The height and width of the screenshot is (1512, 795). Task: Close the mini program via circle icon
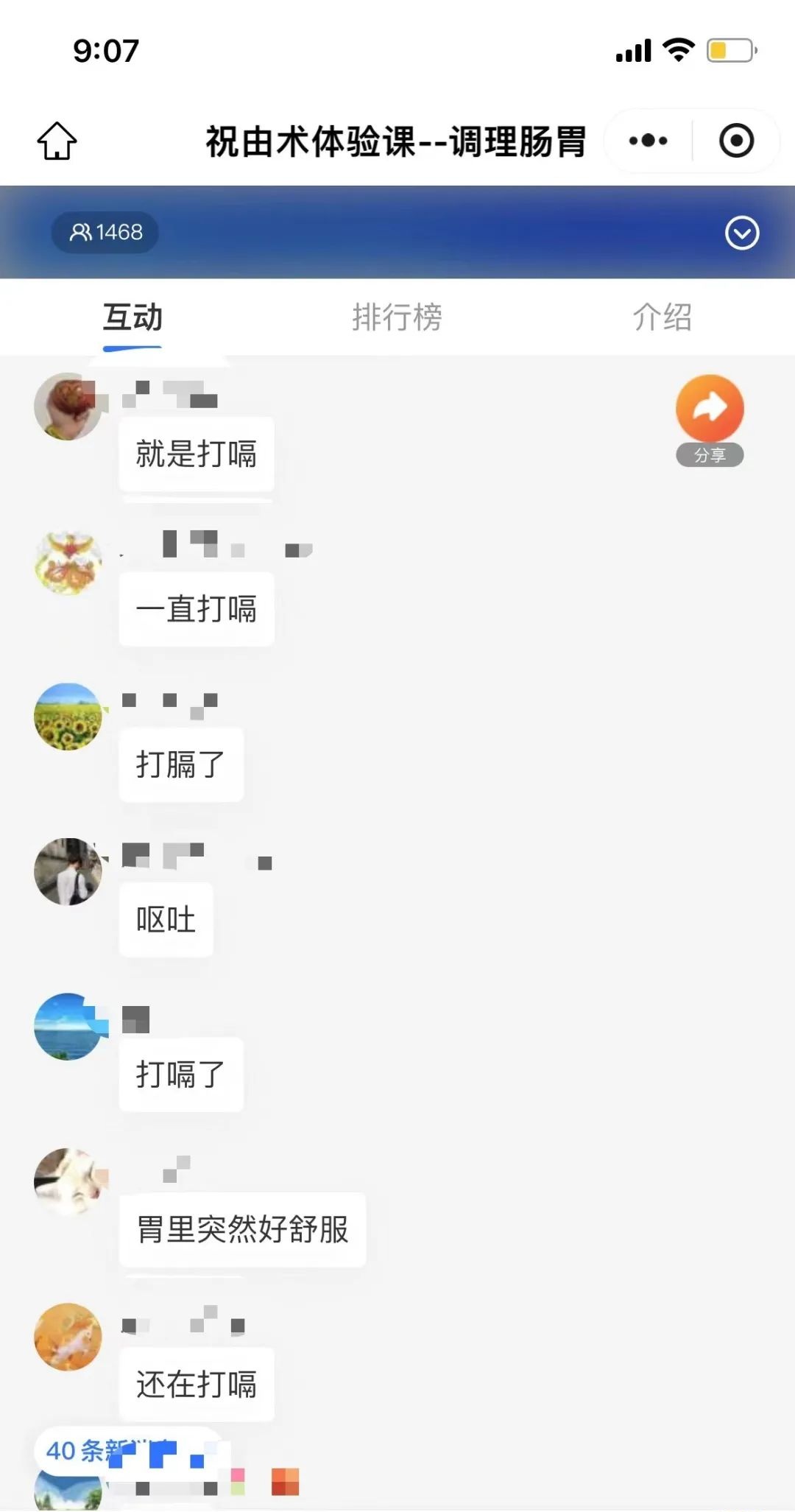click(736, 141)
